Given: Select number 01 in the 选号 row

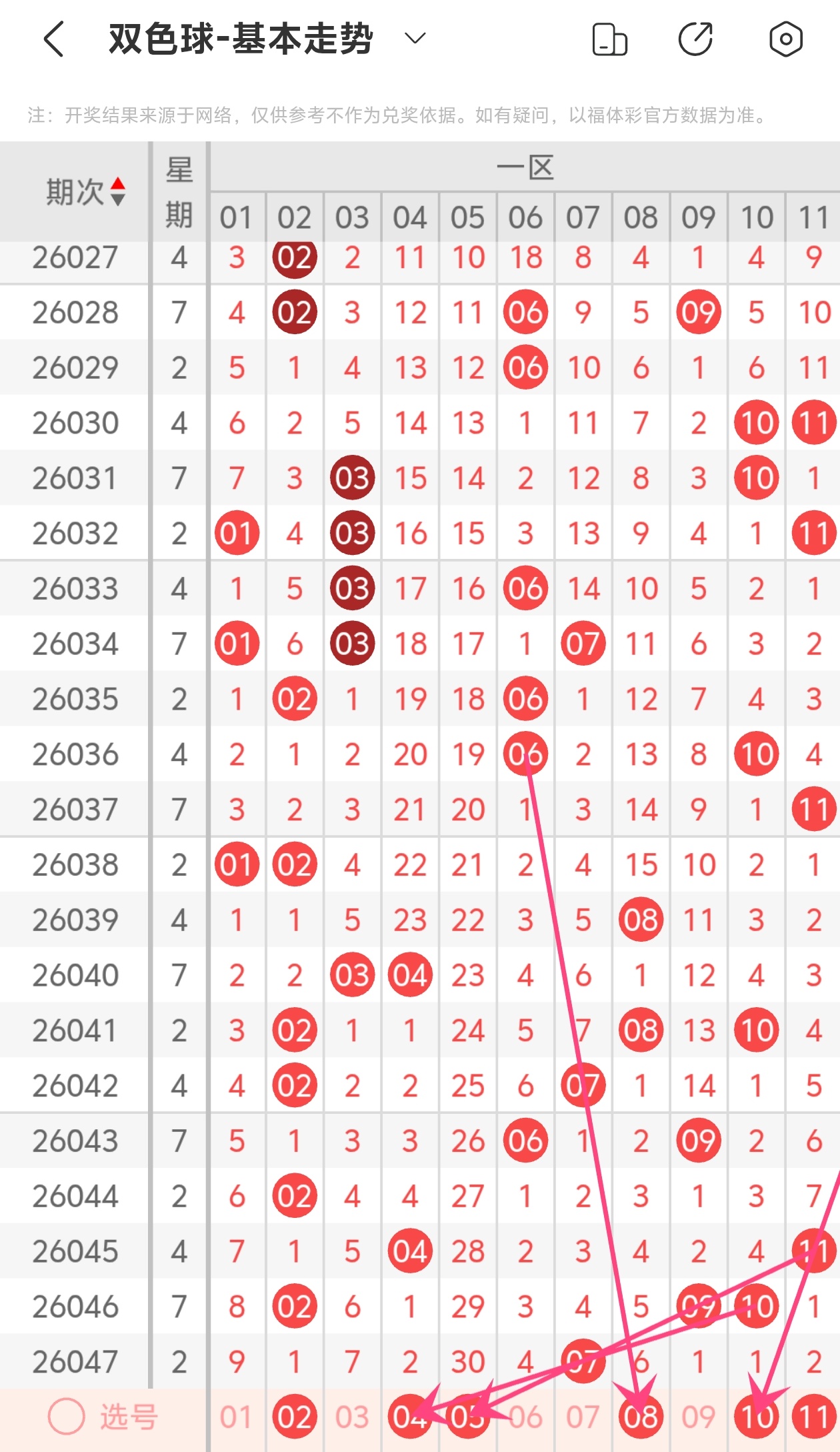Looking at the screenshot, I should pos(237,1417).
